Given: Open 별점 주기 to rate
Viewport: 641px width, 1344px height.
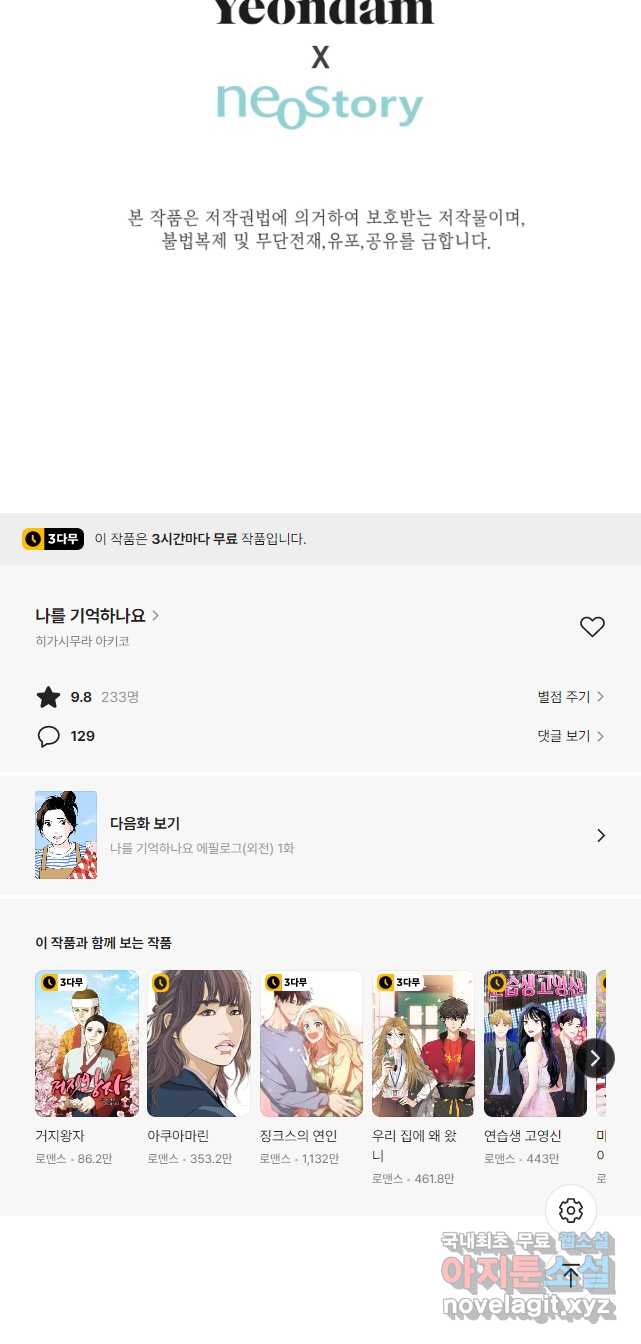Looking at the screenshot, I should tap(571, 696).
